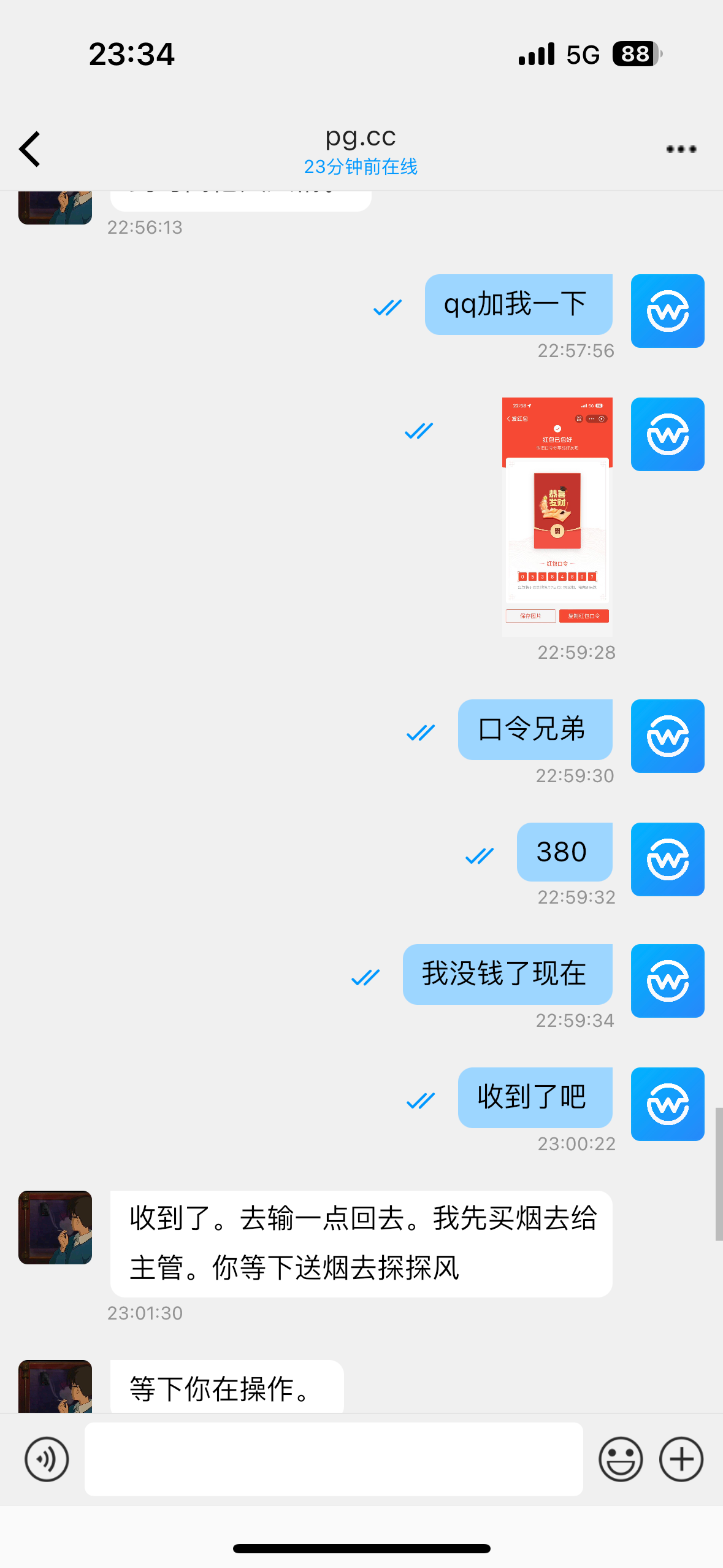
Task: Open the plus attachment menu
Action: (681, 1459)
